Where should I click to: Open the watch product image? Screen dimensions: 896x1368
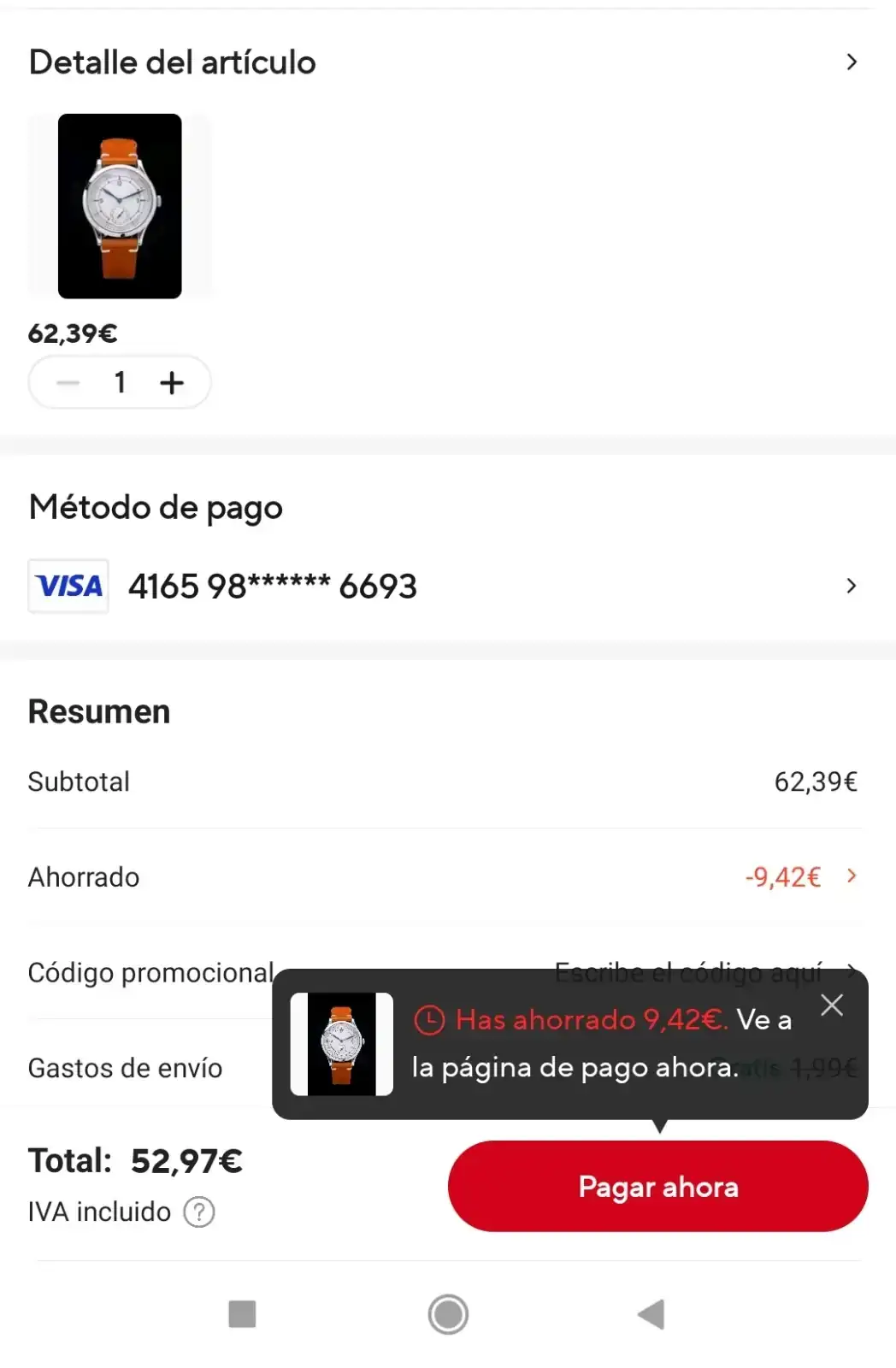pos(120,206)
